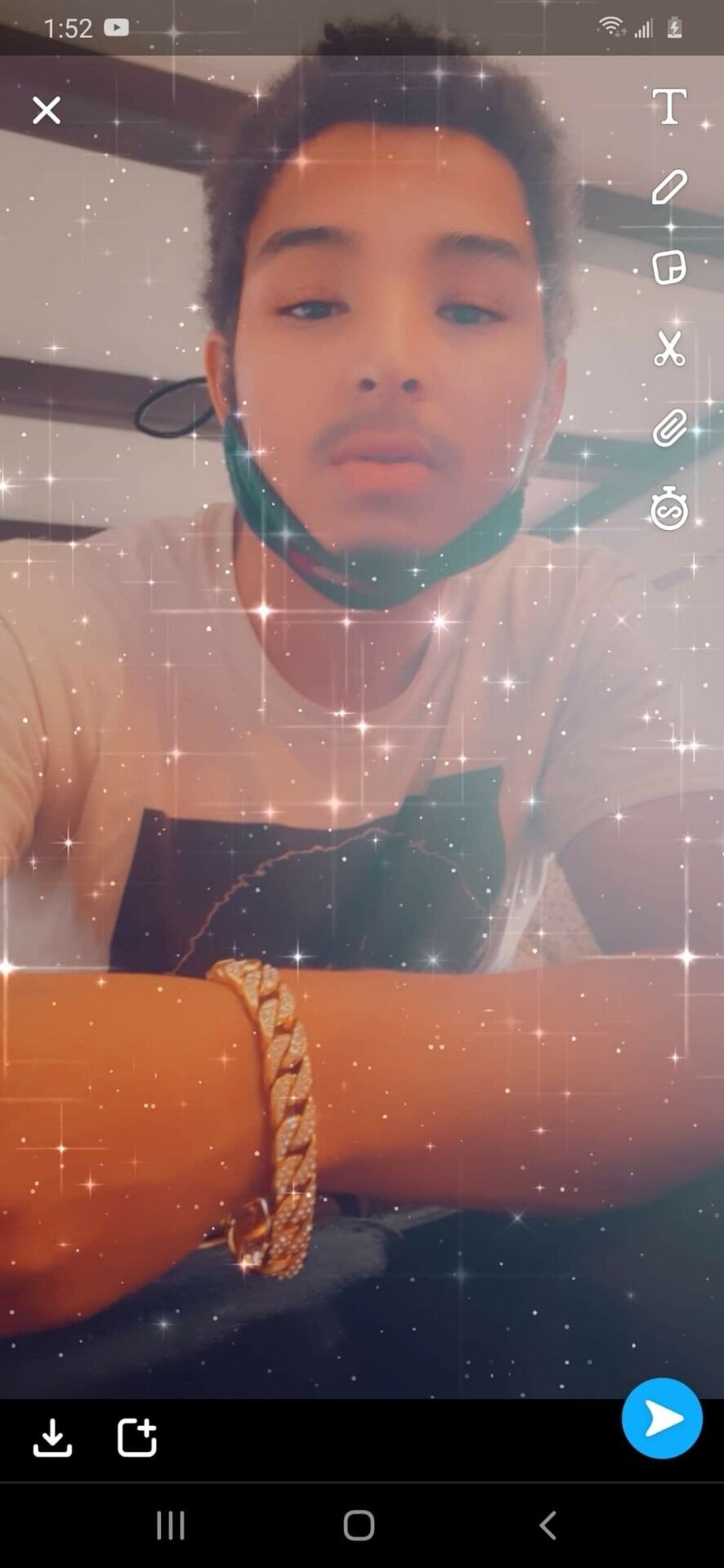Add snap to your story
This screenshot has height=1568, width=724.
[137, 1437]
